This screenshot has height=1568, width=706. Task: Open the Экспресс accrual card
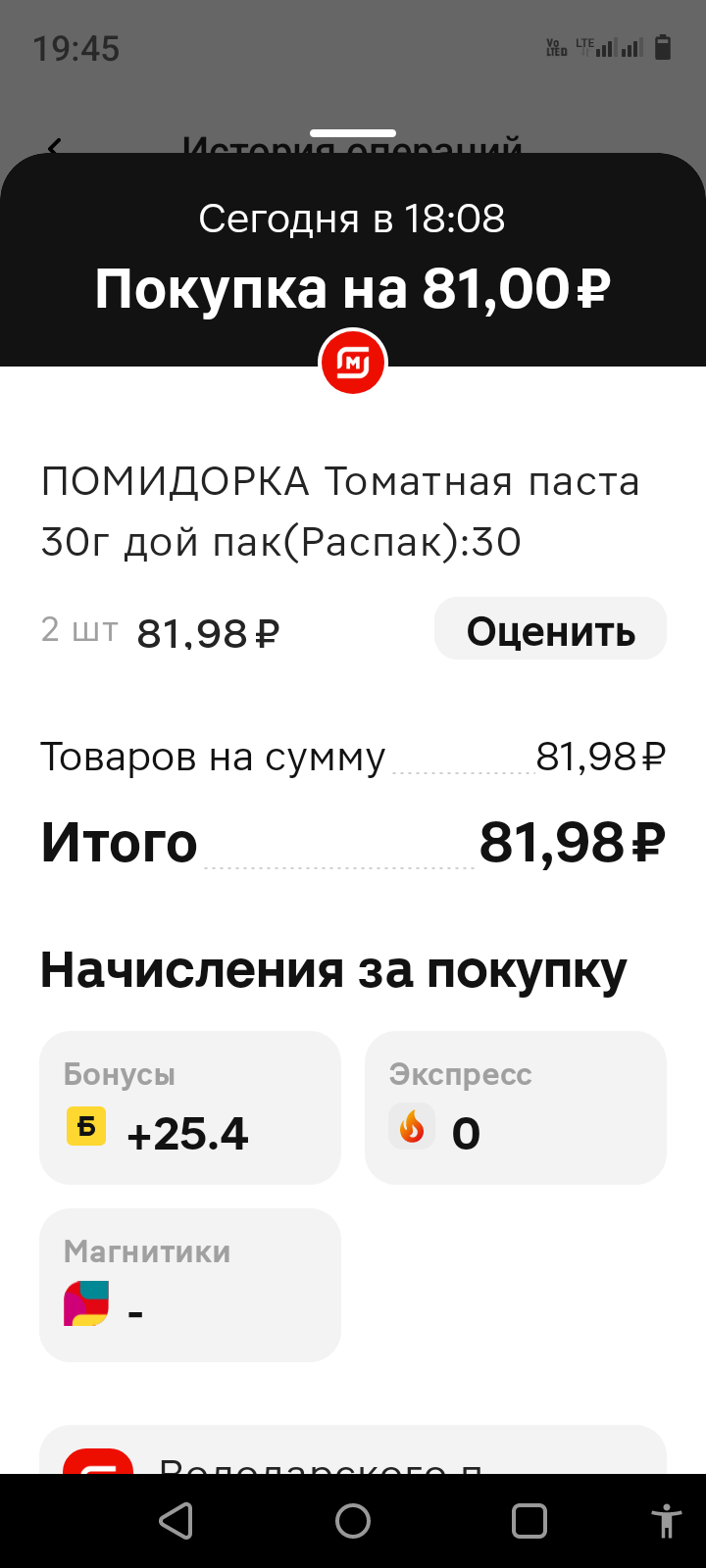[x=516, y=1107]
